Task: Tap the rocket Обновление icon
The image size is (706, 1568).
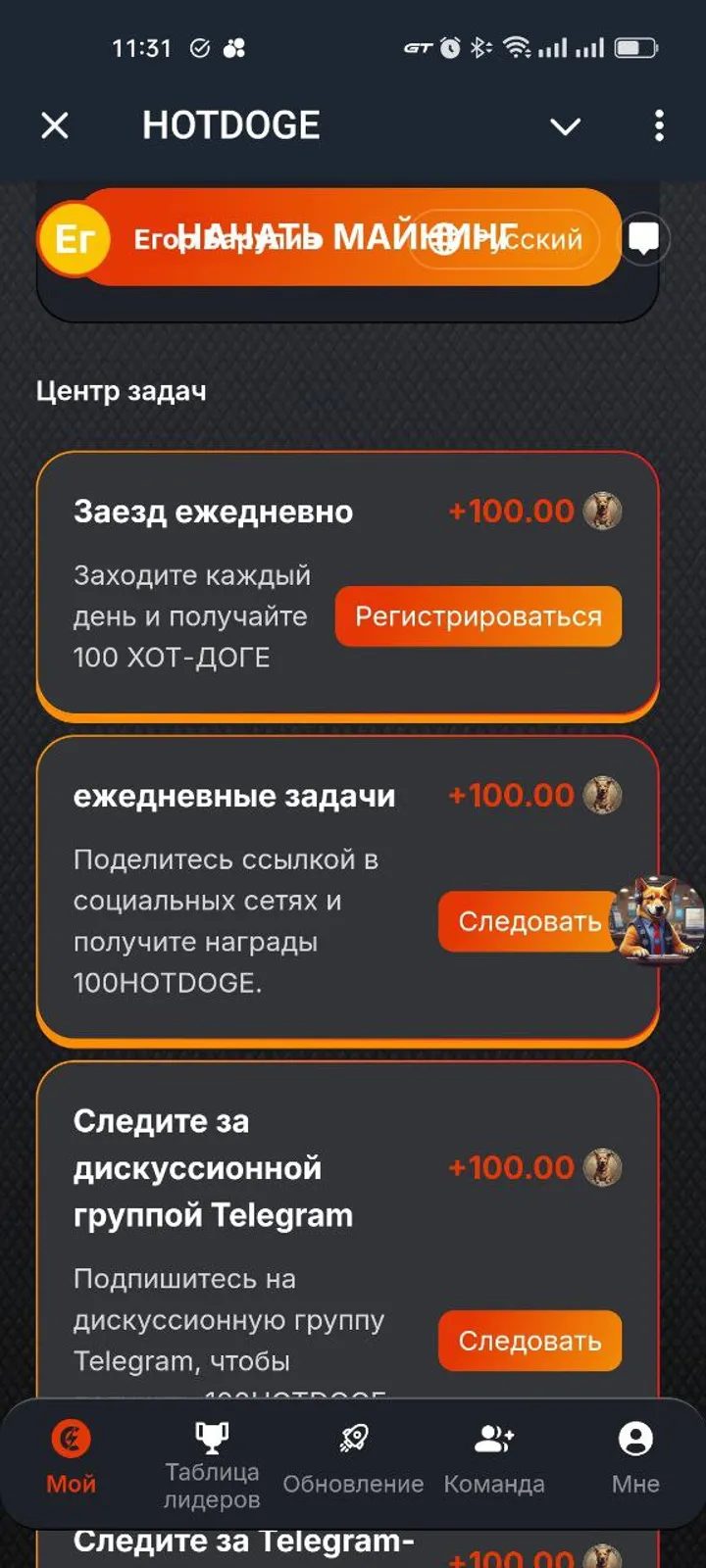Action: pos(353,1437)
